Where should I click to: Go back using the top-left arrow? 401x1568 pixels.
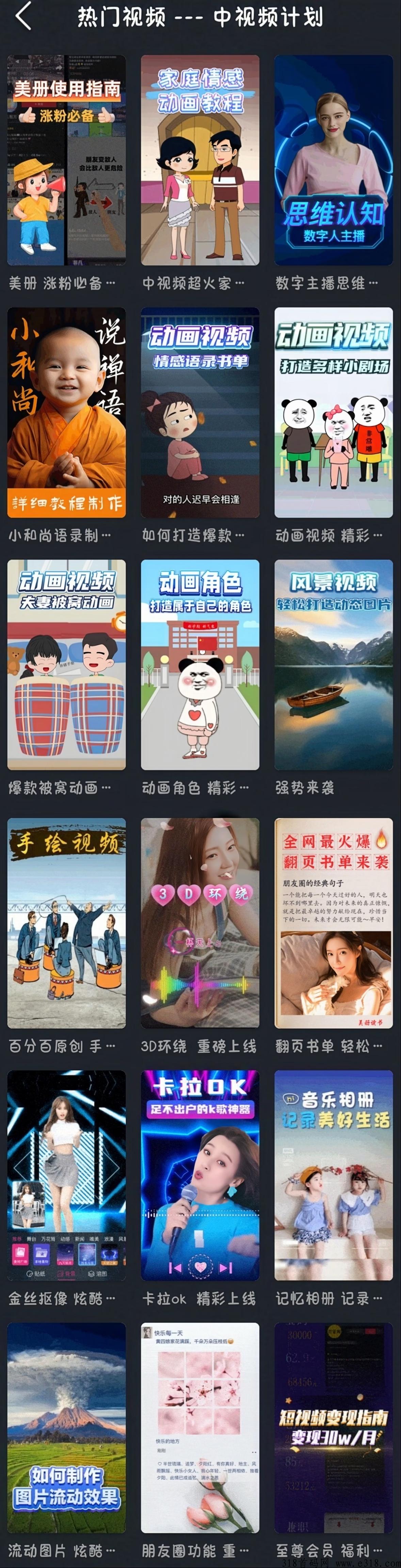click(23, 16)
